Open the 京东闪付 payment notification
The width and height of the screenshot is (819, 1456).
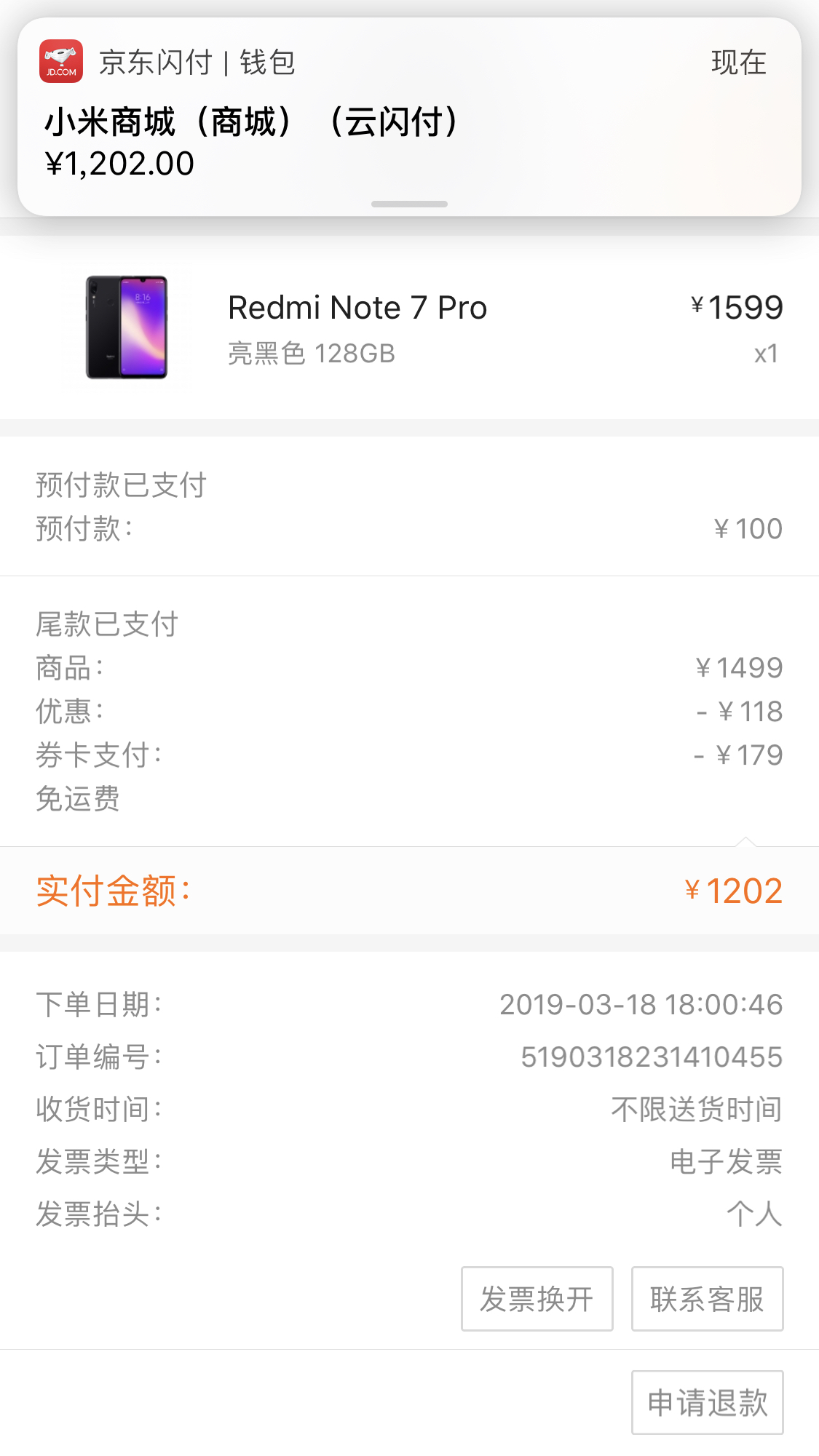click(x=408, y=116)
